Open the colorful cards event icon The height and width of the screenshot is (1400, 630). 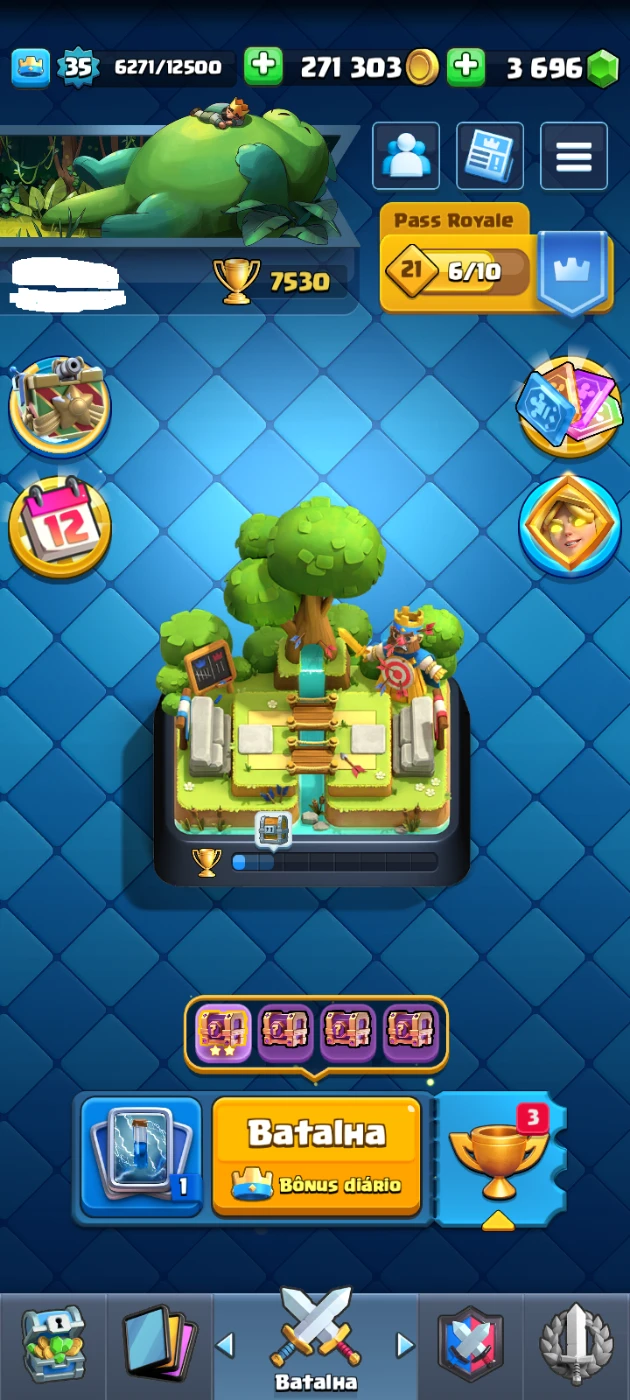[x=570, y=405]
